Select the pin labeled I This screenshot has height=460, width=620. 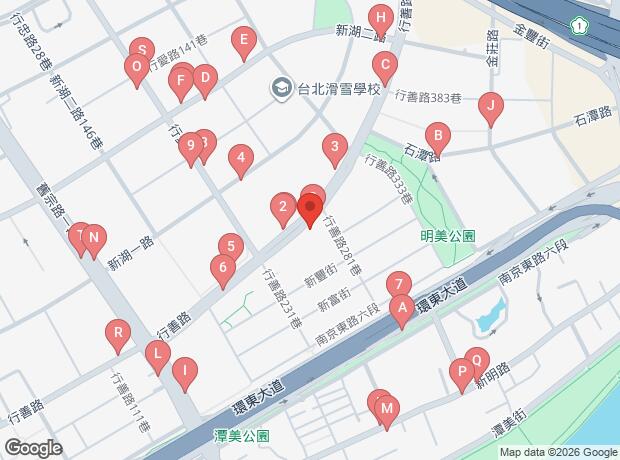pos(185,371)
